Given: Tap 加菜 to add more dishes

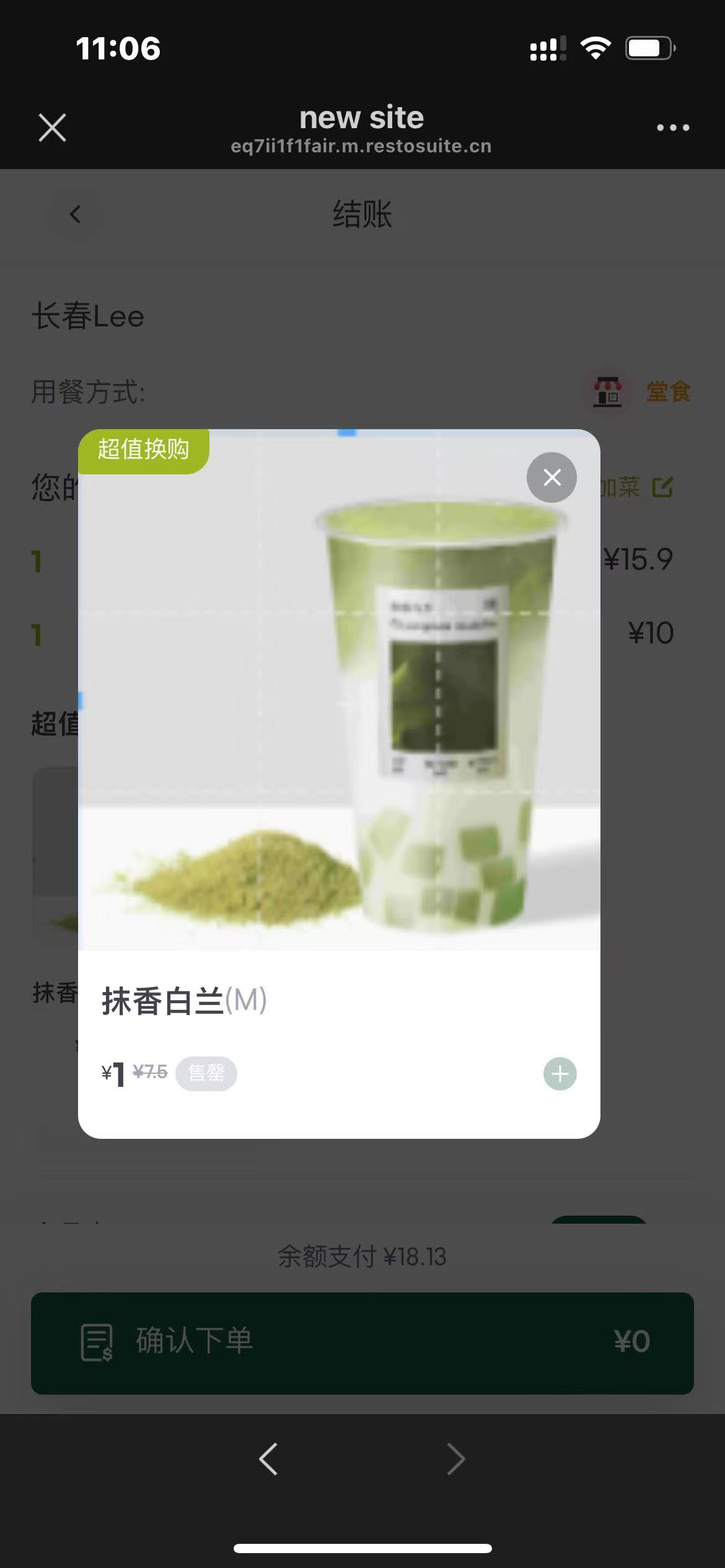Looking at the screenshot, I should (x=636, y=487).
